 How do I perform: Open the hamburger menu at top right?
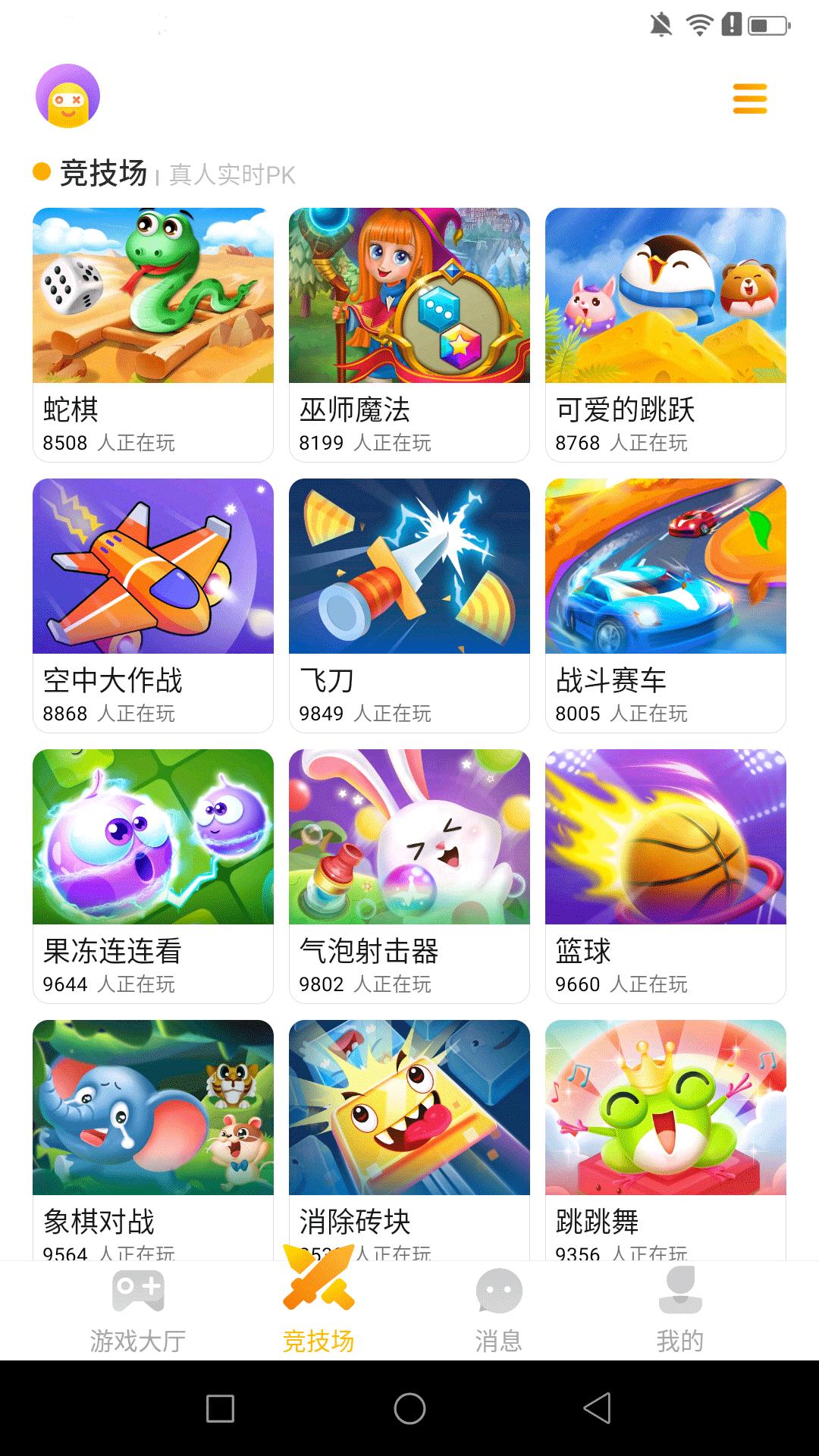point(749,99)
